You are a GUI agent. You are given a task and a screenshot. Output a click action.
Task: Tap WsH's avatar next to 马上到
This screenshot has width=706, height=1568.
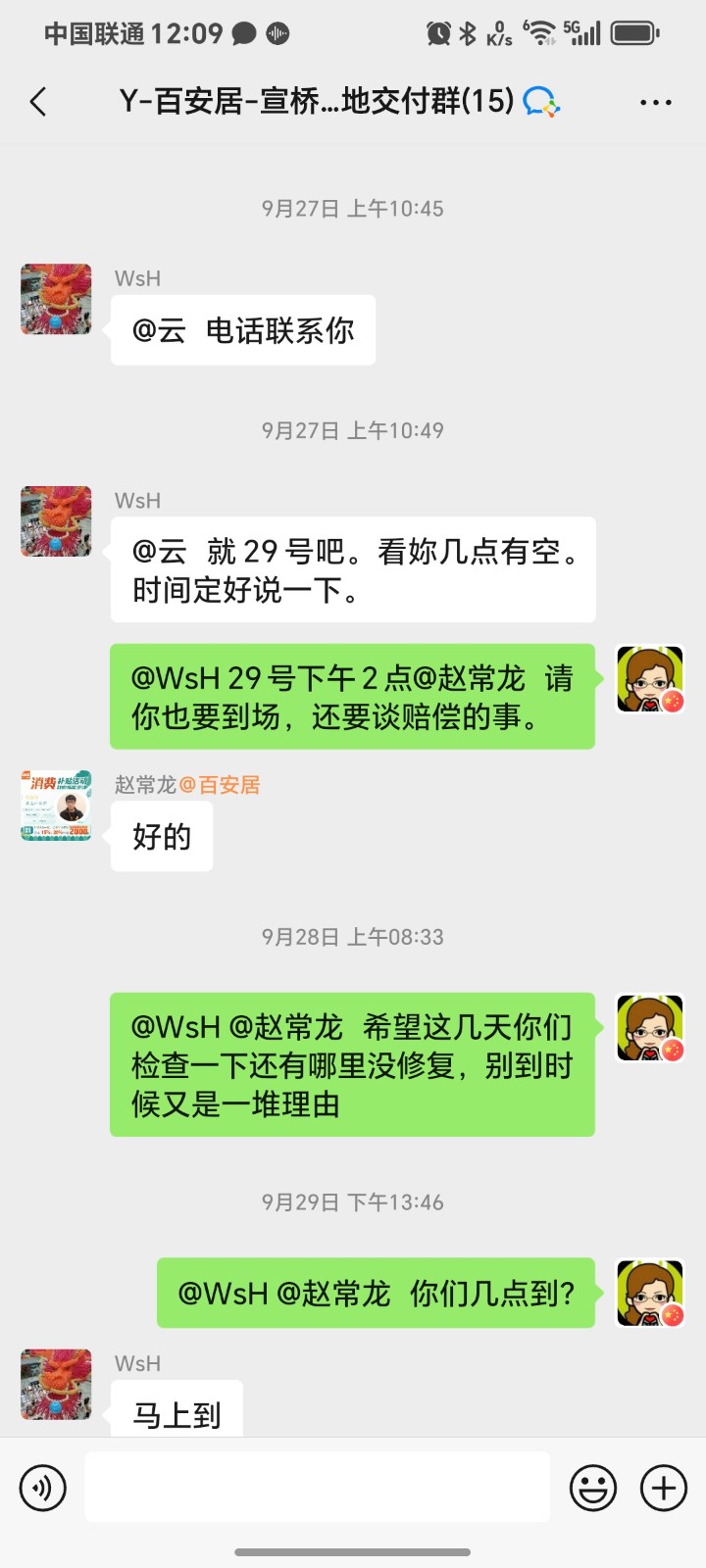[x=57, y=1384]
